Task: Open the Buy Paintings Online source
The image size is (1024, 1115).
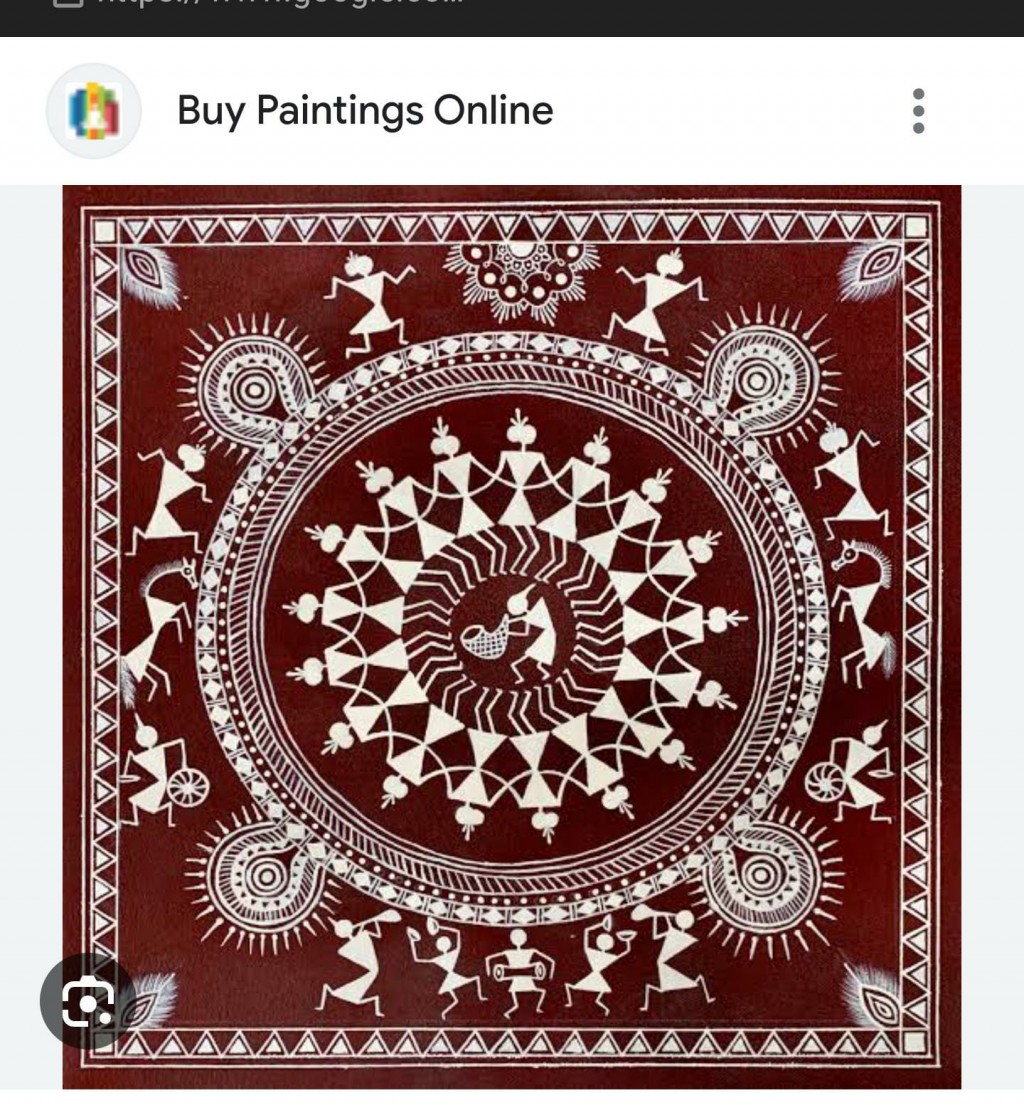Action: (x=365, y=110)
